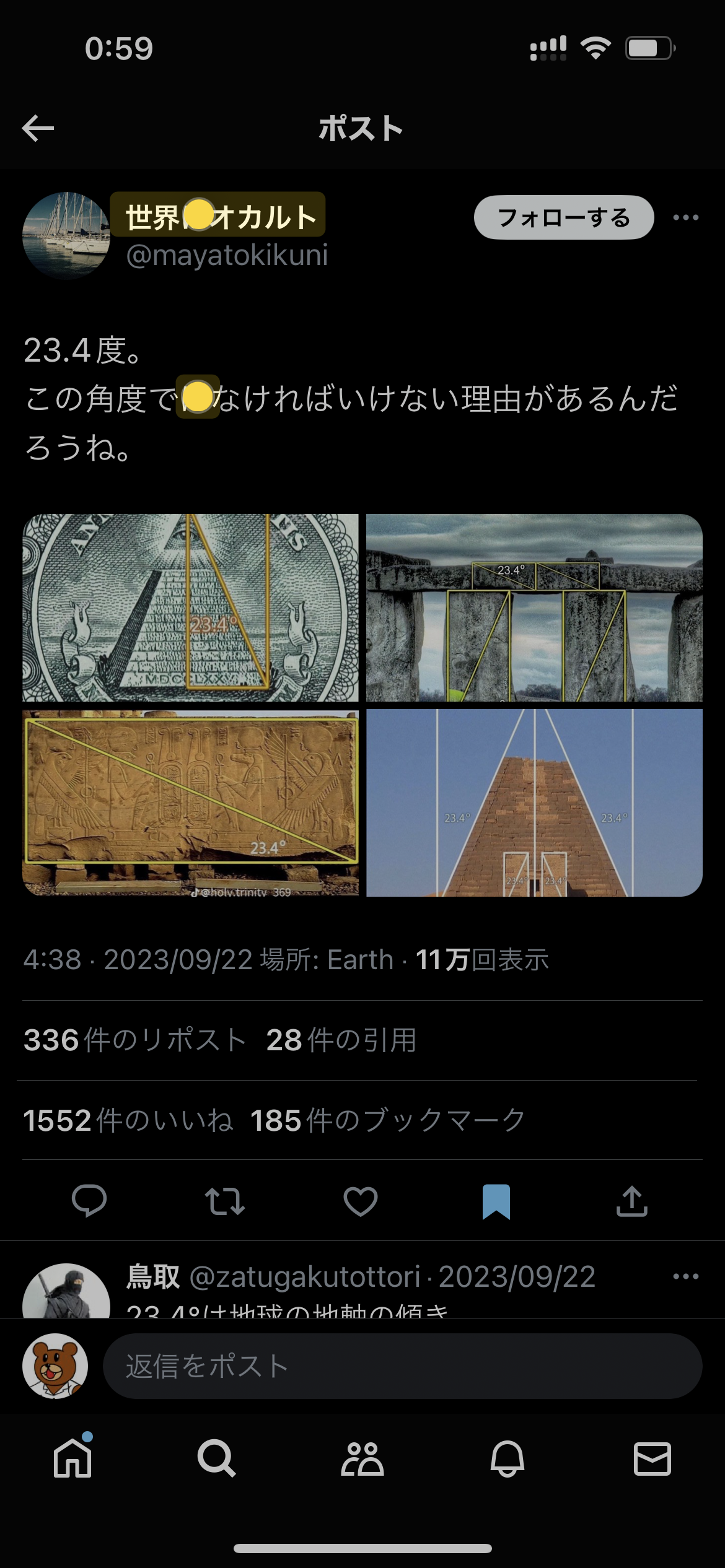Open the notifications bell tab
The width and height of the screenshot is (725, 1568).
507,1458
